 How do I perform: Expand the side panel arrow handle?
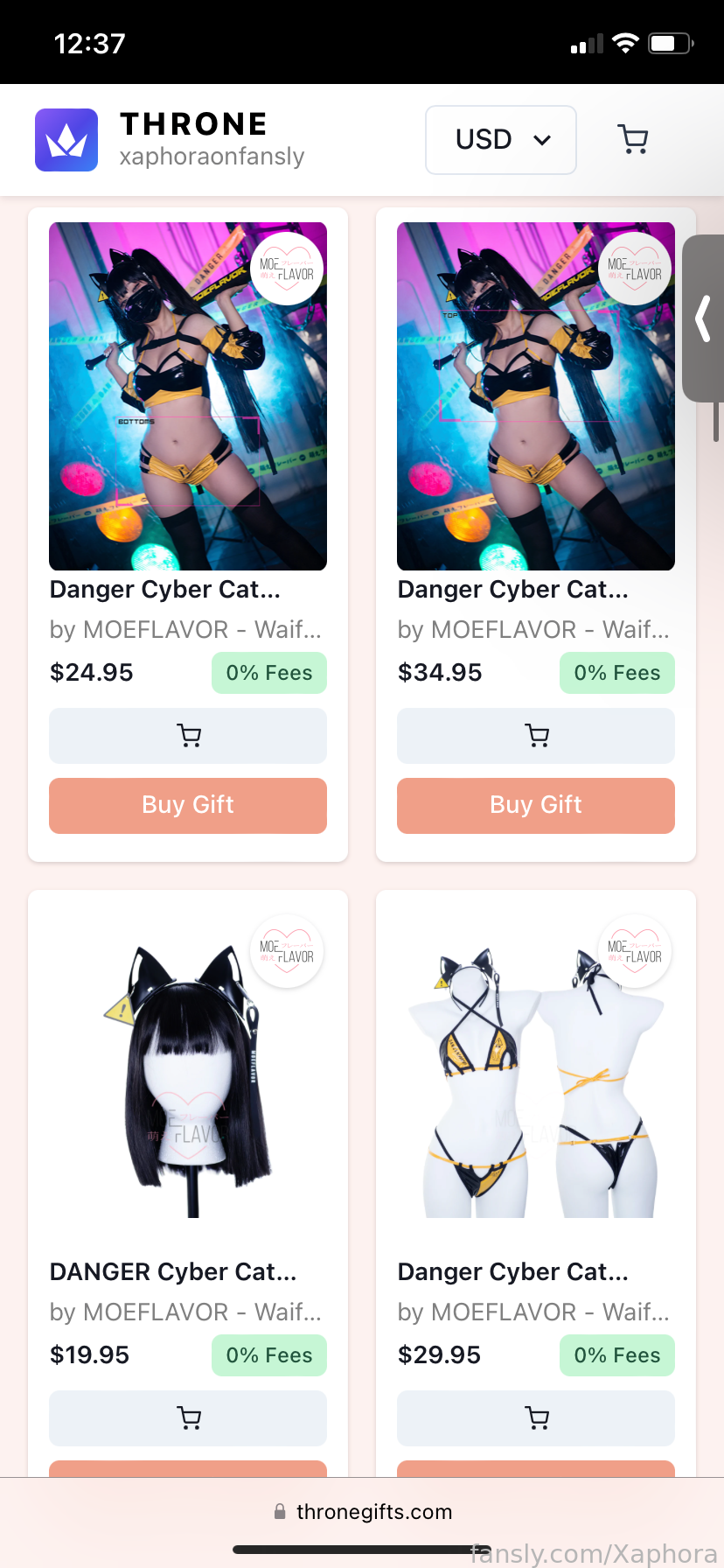coord(703,318)
